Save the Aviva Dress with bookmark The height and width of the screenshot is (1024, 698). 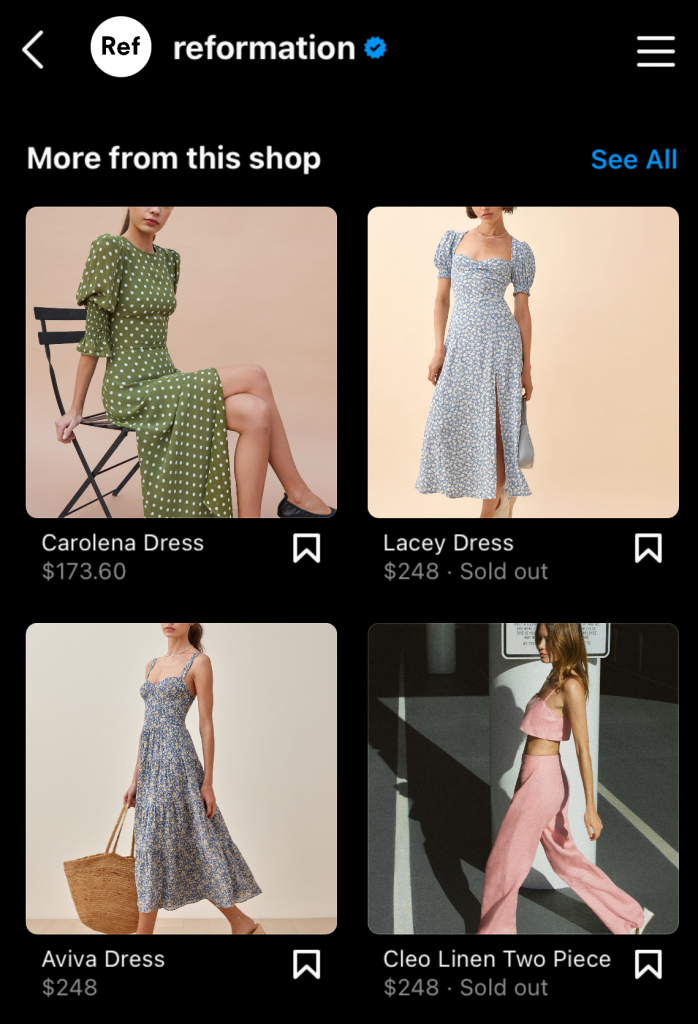(306, 964)
